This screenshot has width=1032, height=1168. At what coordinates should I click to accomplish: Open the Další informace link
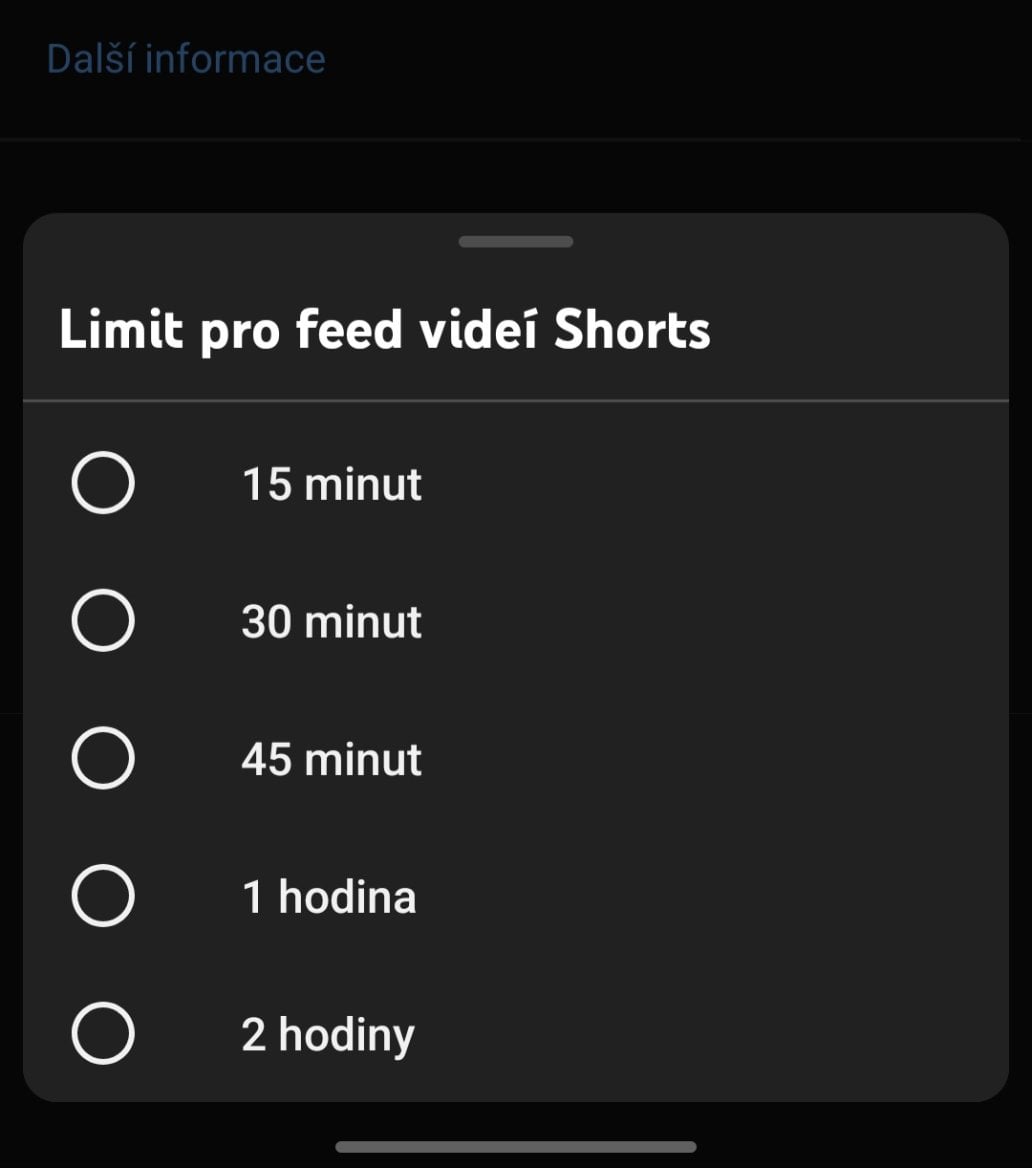[186, 57]
